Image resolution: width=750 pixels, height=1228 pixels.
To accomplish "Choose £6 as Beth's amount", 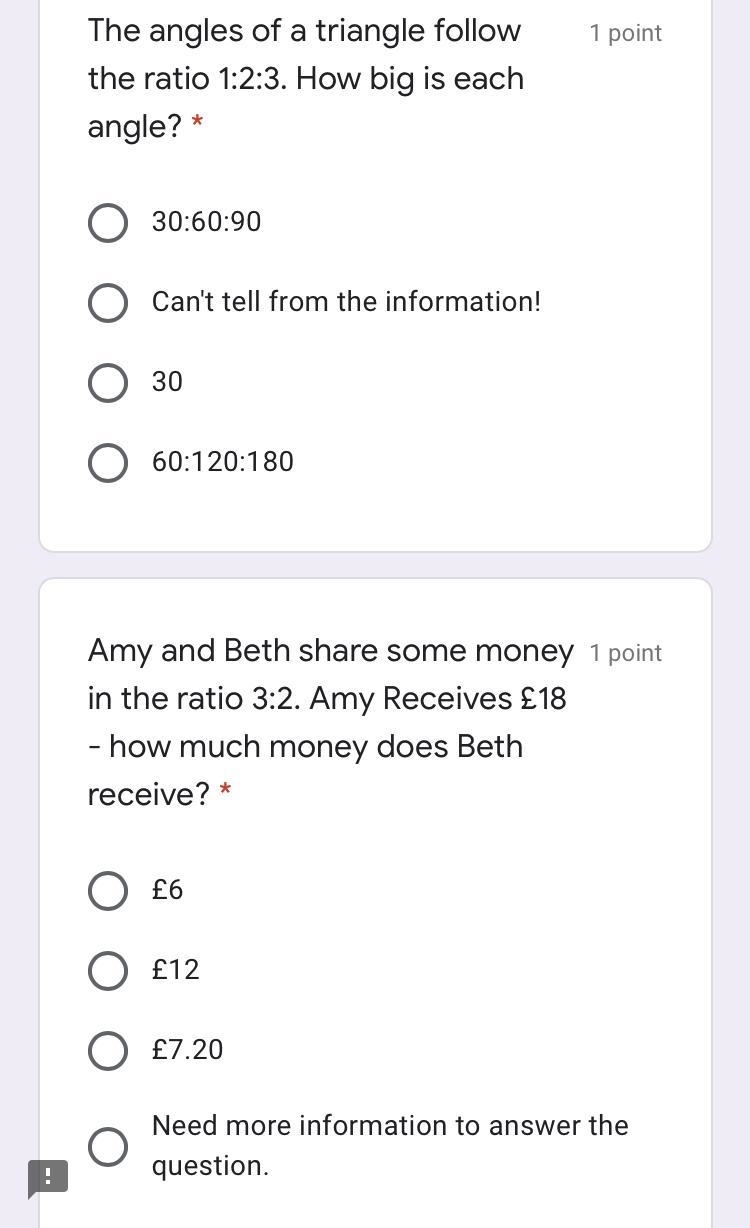I will [108, 890].
